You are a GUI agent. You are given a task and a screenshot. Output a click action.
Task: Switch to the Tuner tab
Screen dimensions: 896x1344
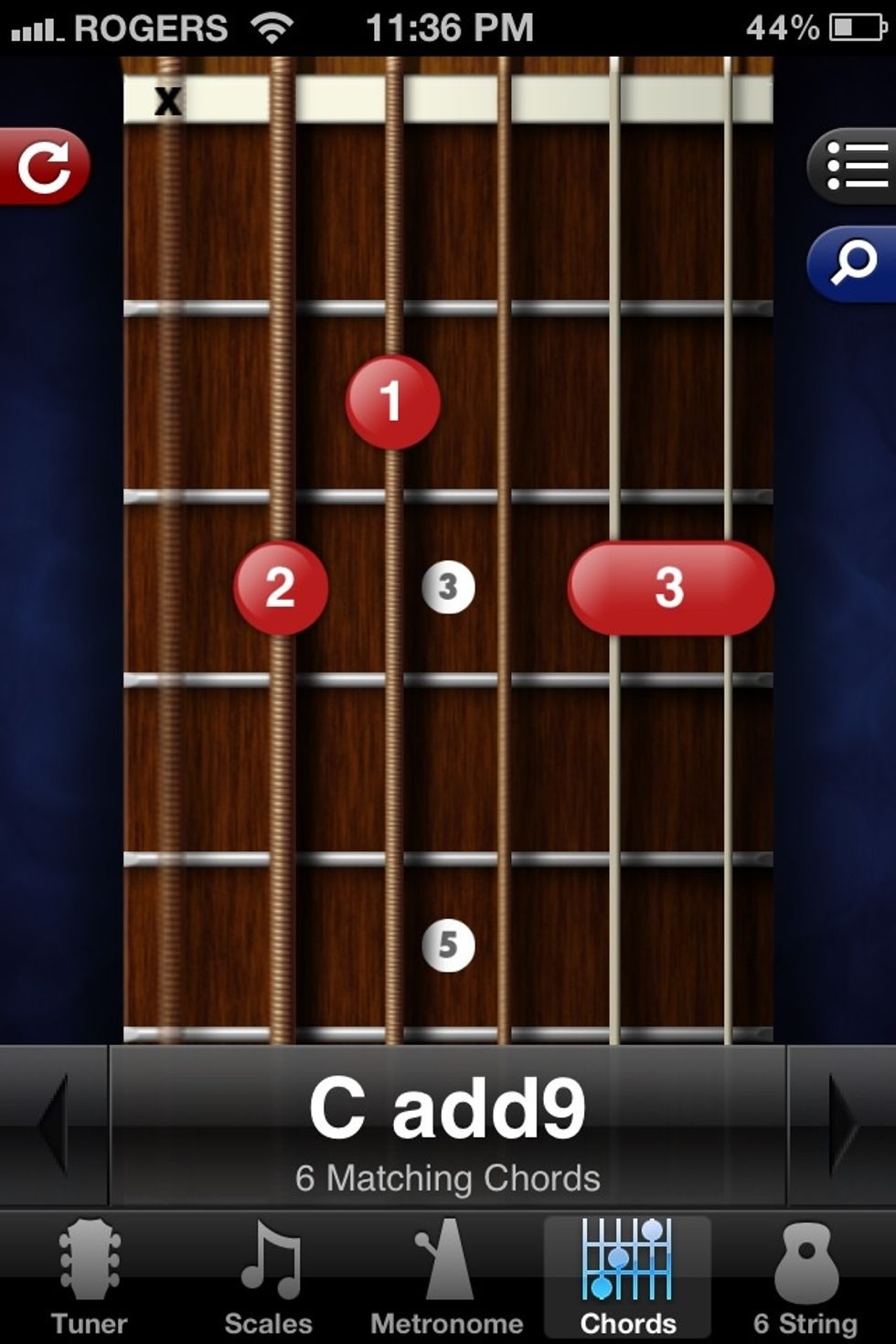point(90,1278)
